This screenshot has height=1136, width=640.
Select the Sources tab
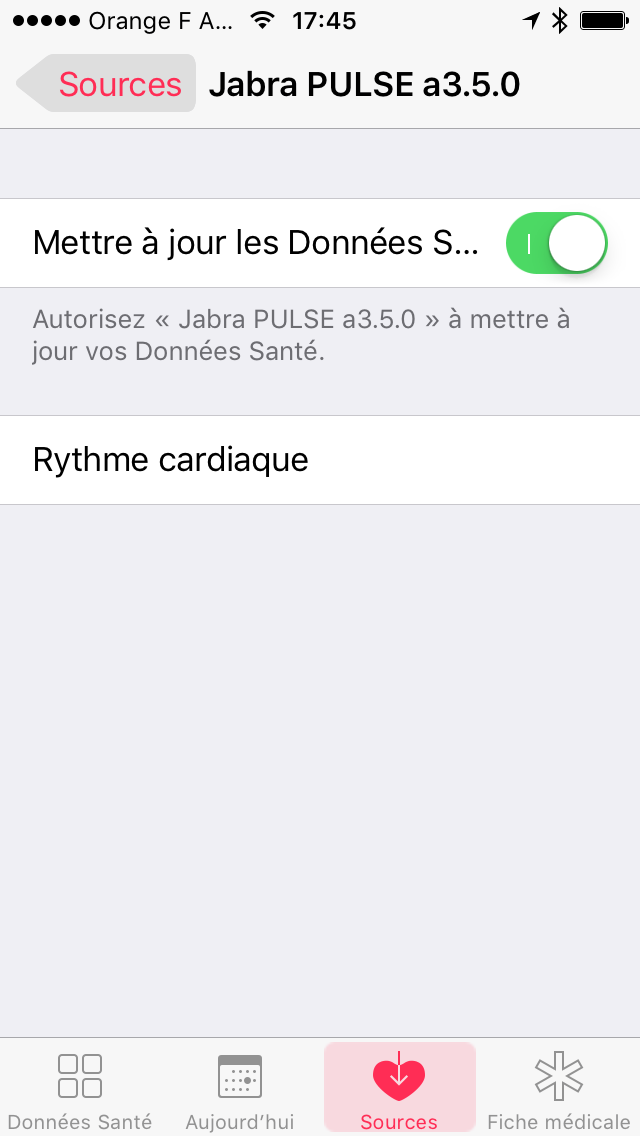click(x=399, y=1088)
